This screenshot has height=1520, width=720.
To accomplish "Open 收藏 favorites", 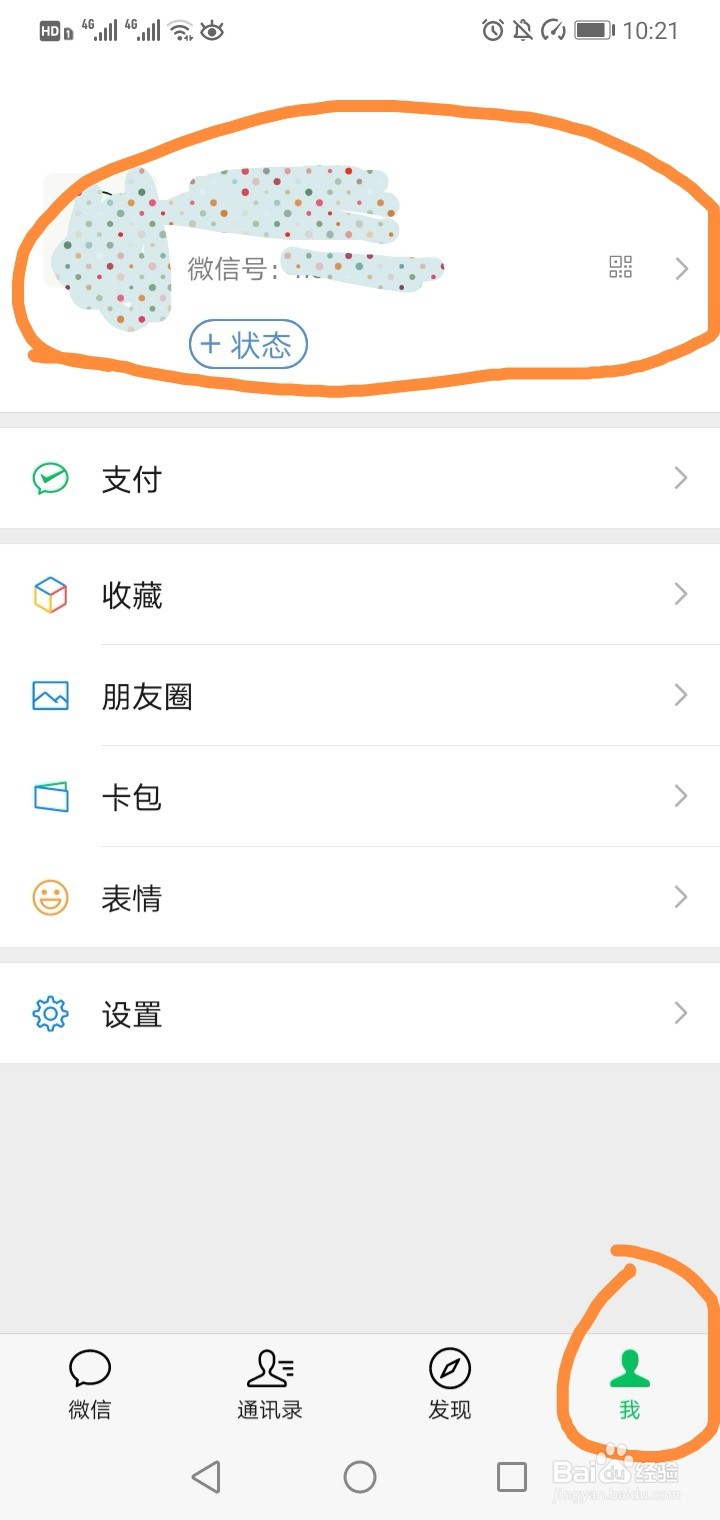I will [x=360, y=594].
